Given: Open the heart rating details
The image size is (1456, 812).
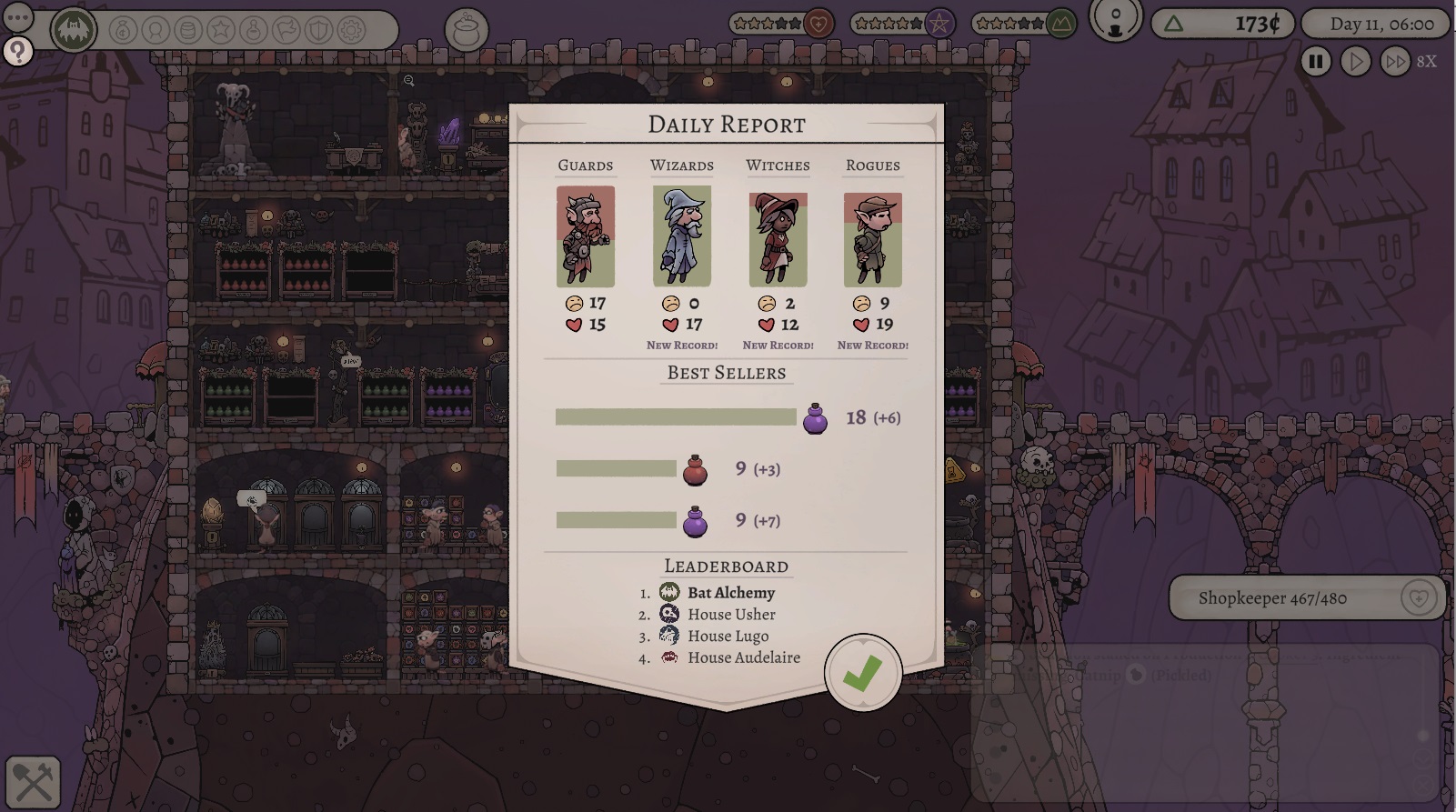Looking at the screenshot, I should [818, 25].
